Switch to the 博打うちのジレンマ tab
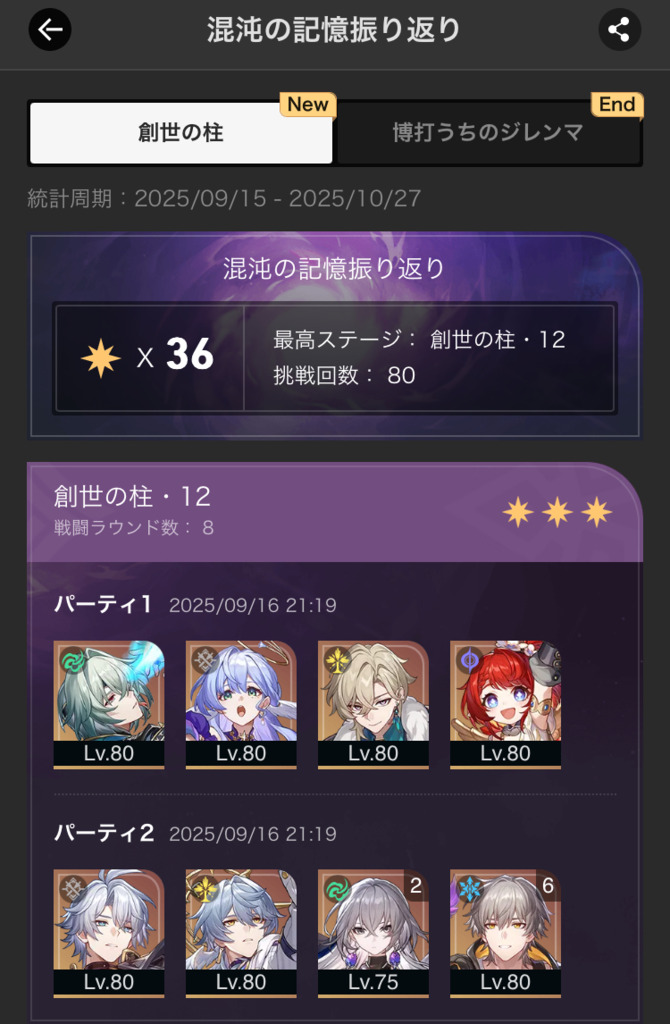The image size is (670, 1024). click(x=488, y=133)
